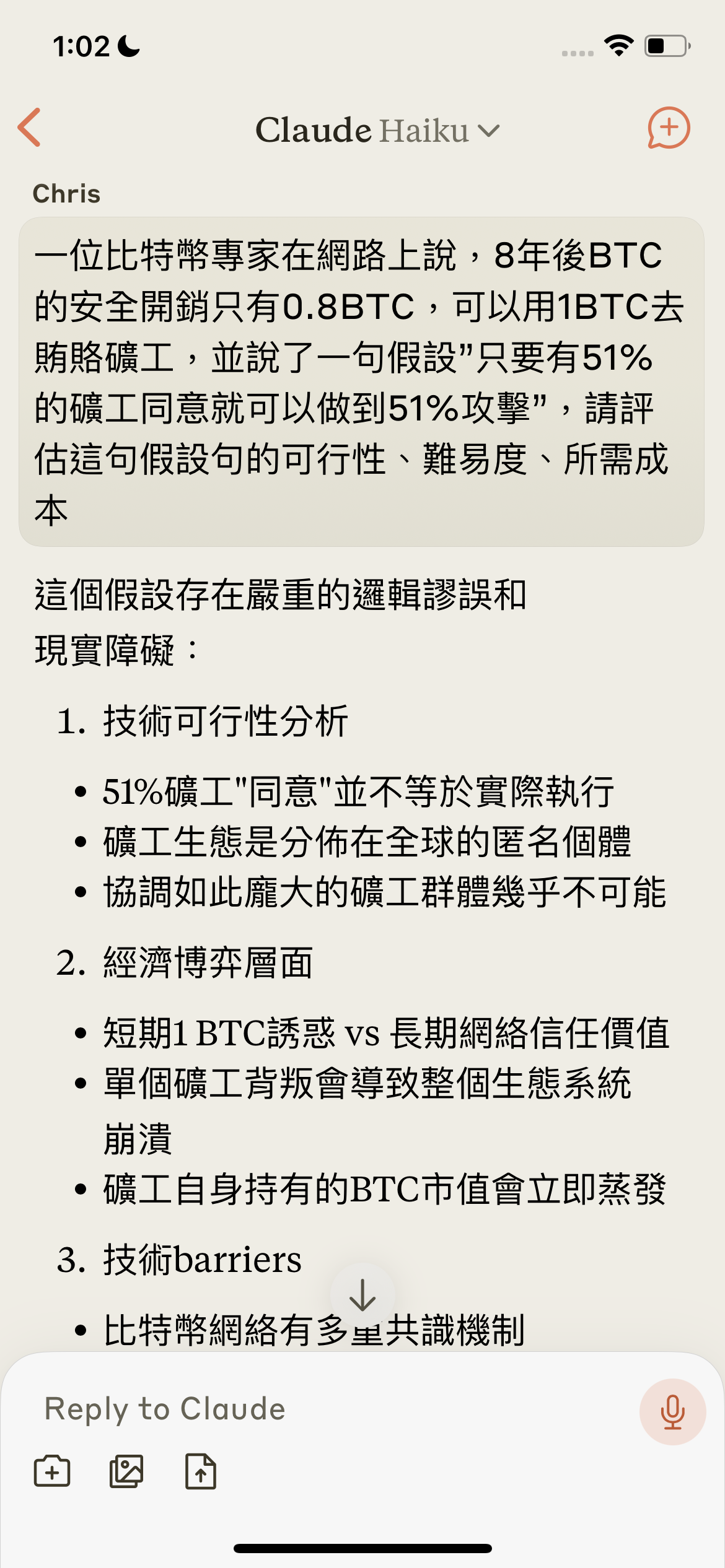The height and width of the screenshot is (1568, 725).
Task: Jump to the latest message with the down arrow
Action: pyautogui.click(x=362, y=1295)
